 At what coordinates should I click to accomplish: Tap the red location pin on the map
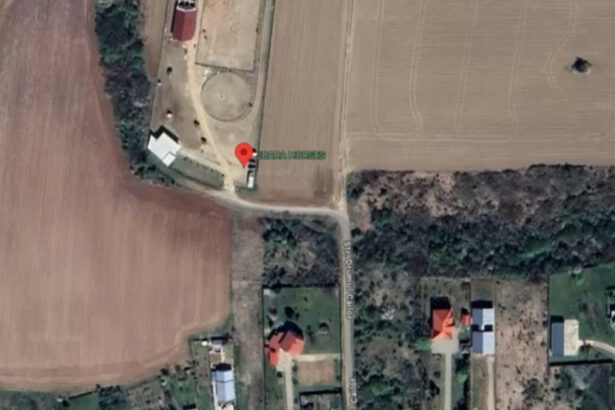coord(244,154)
